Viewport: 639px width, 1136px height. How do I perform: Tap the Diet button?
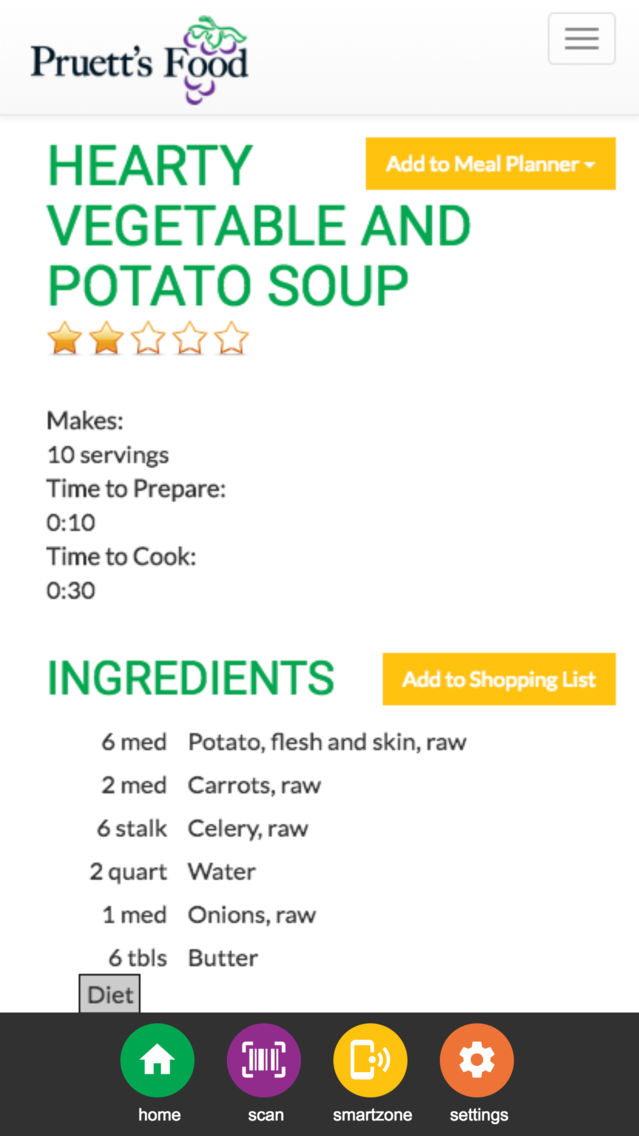pos(109,994)
